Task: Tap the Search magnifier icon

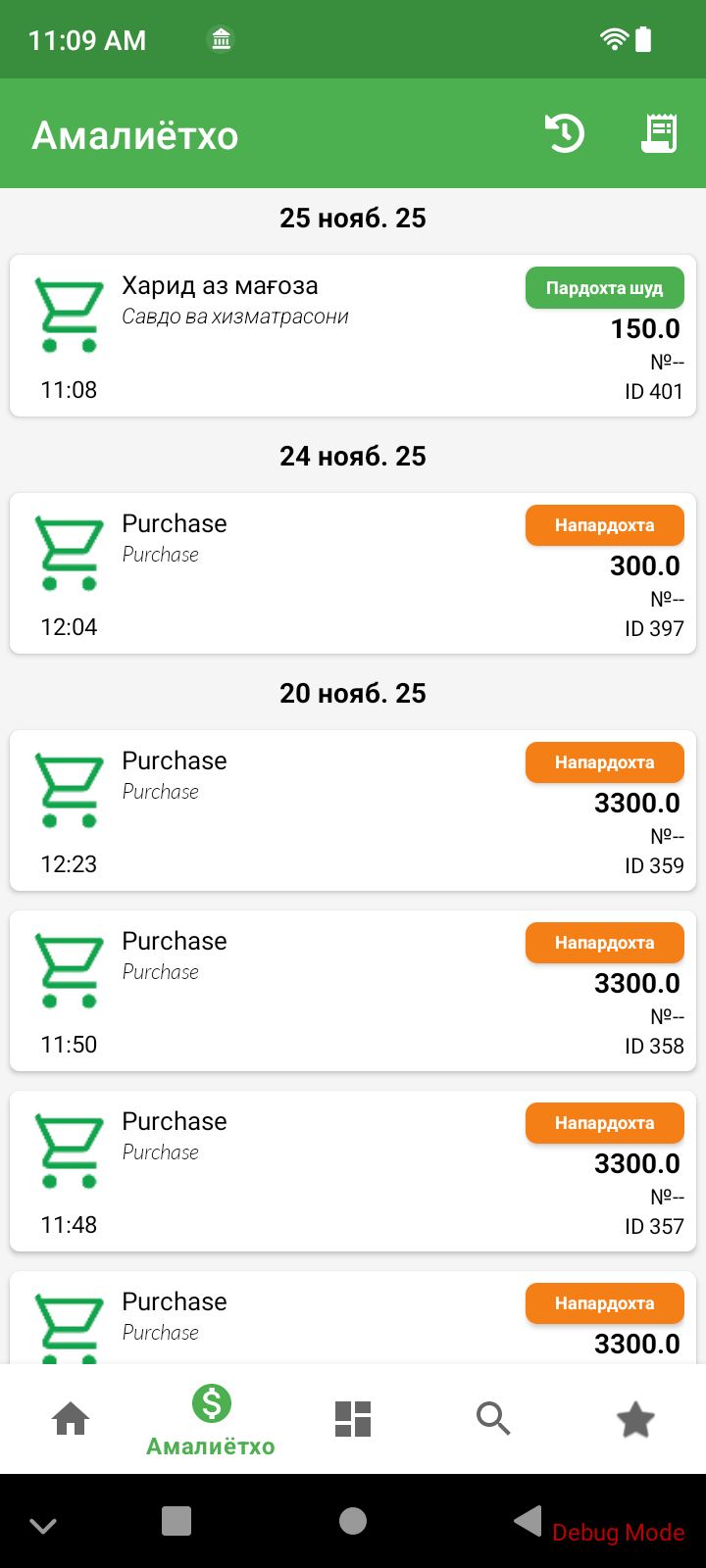Action: 493,1416
